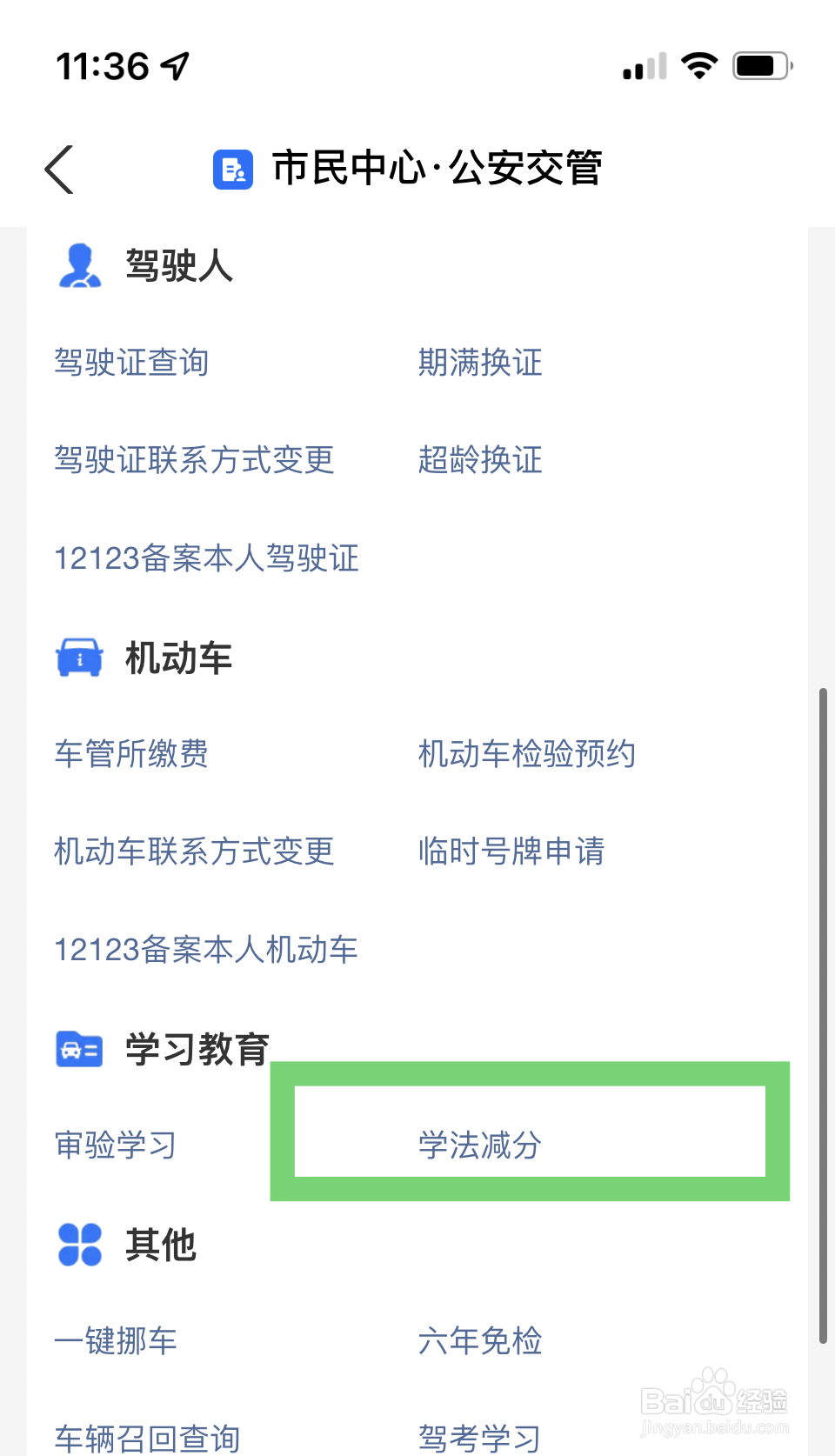Open 超龄换证 over-age renewal

point(480,461)
